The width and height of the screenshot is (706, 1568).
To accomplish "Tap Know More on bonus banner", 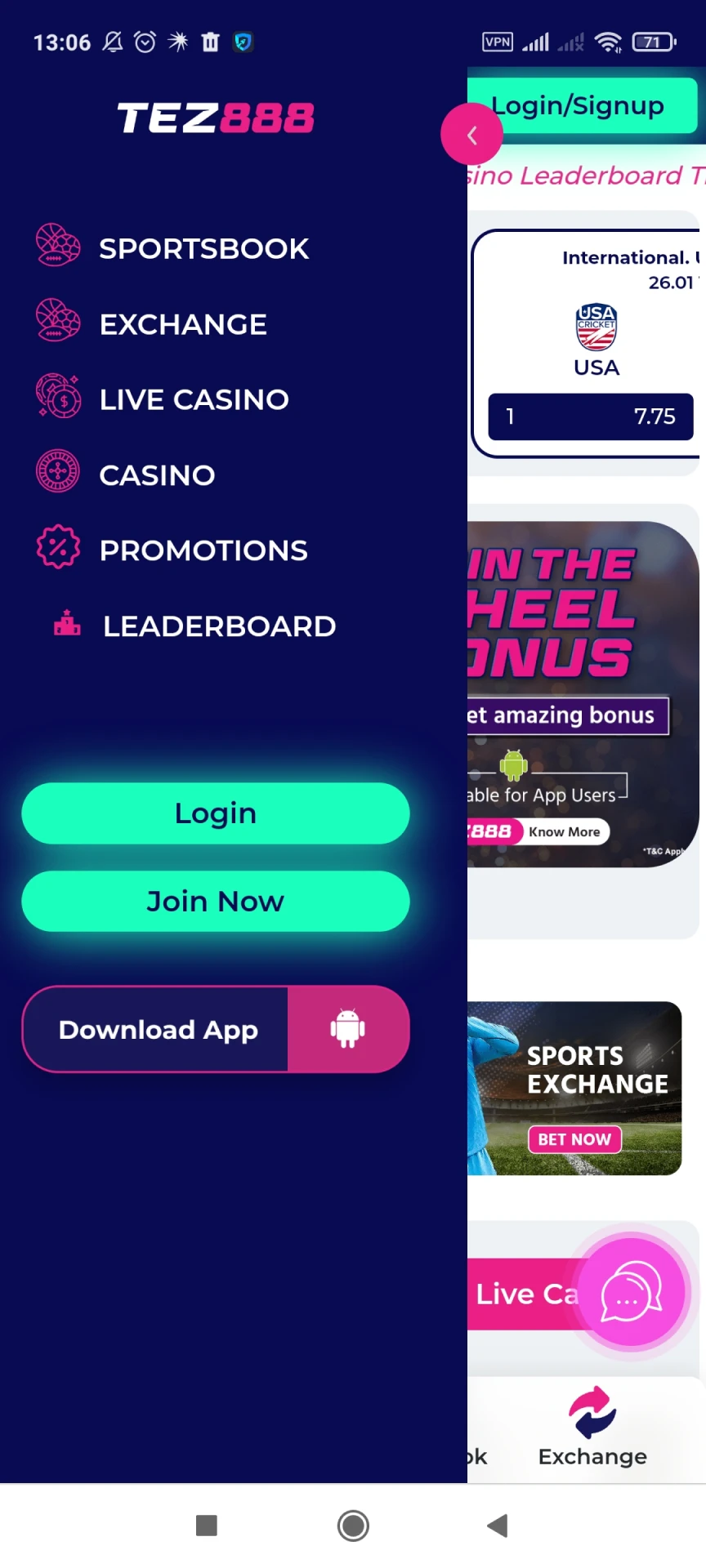I will (x=564, y=831).
